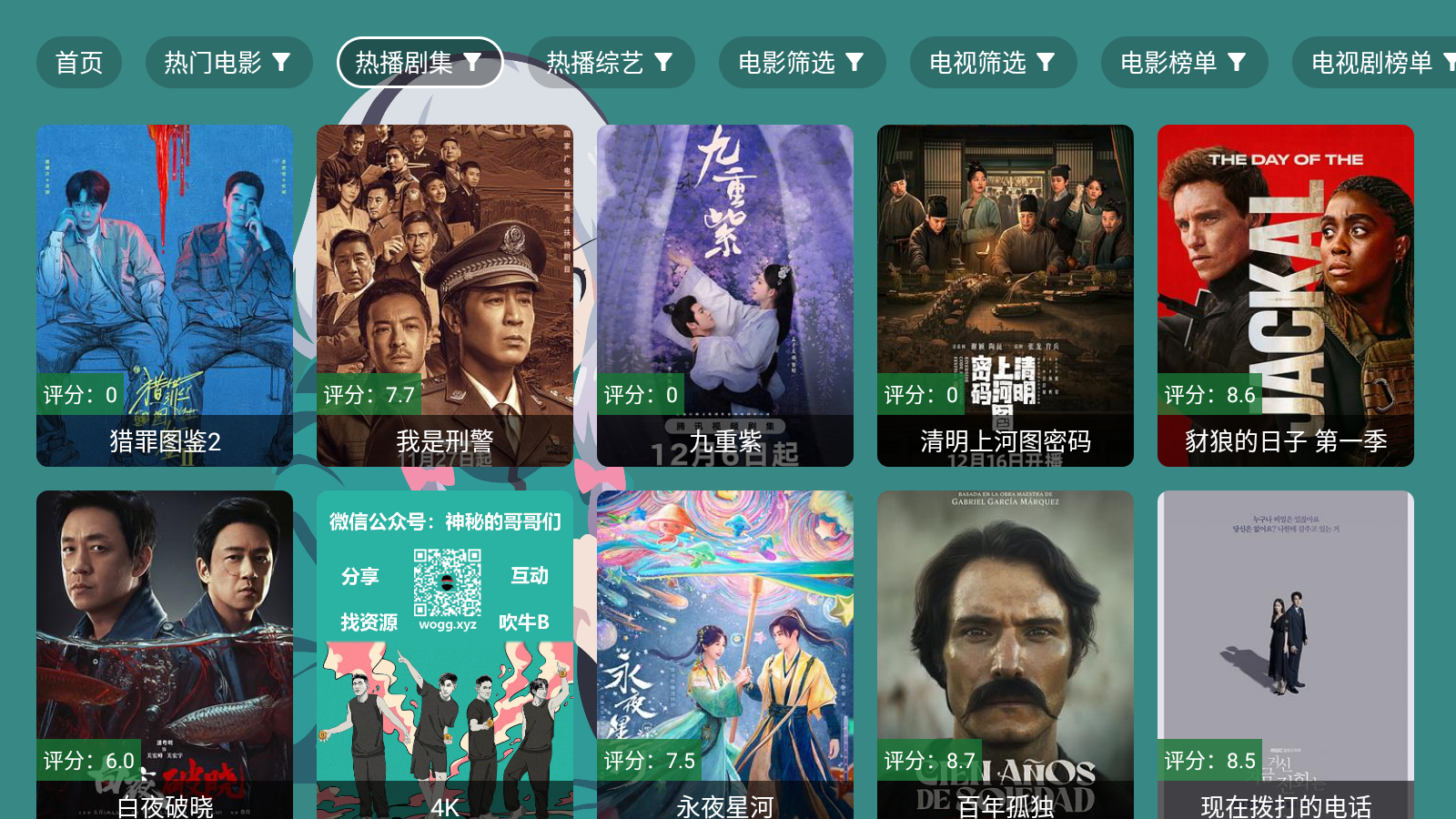The image size is (1456, 819).
Task: Switch to the 首页 tab
Action: [x=79, y=63]
